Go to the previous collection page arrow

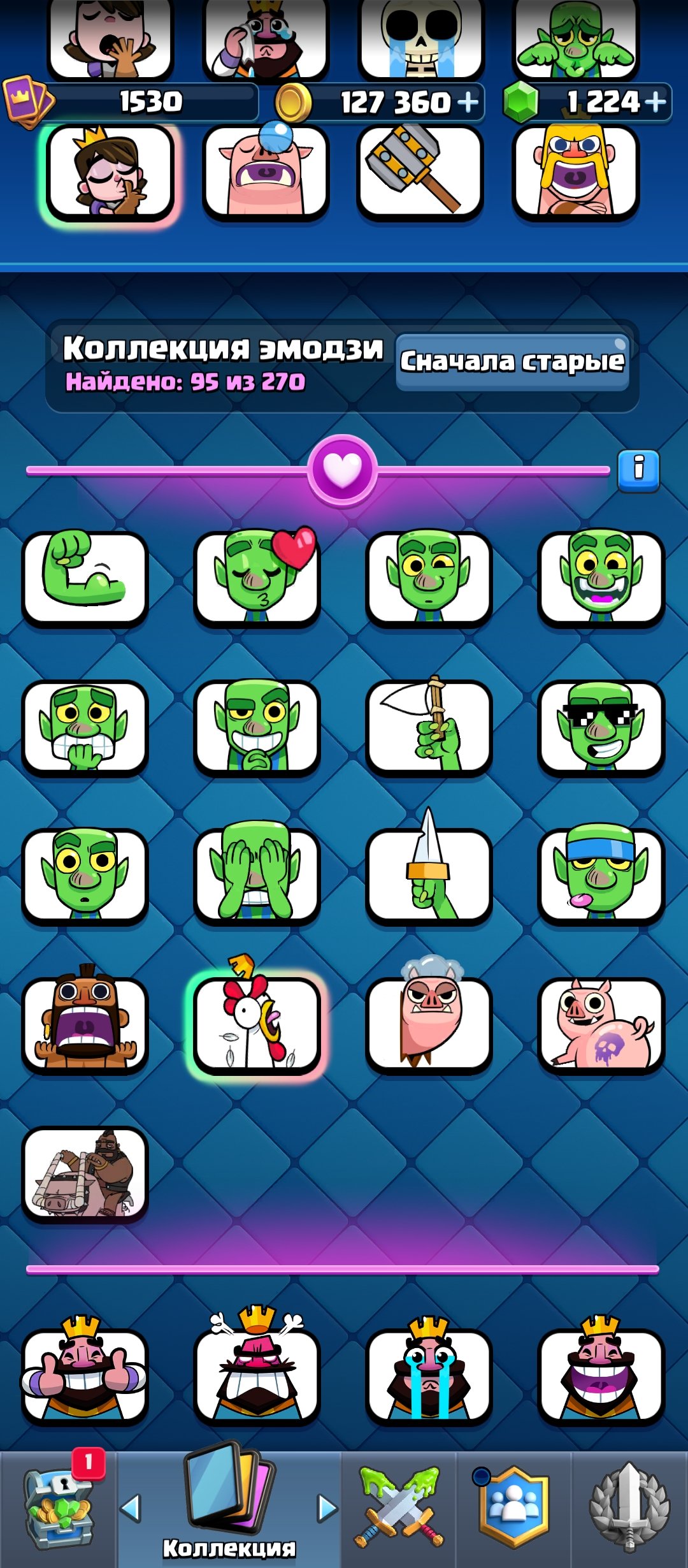[x=131, y=1508]
